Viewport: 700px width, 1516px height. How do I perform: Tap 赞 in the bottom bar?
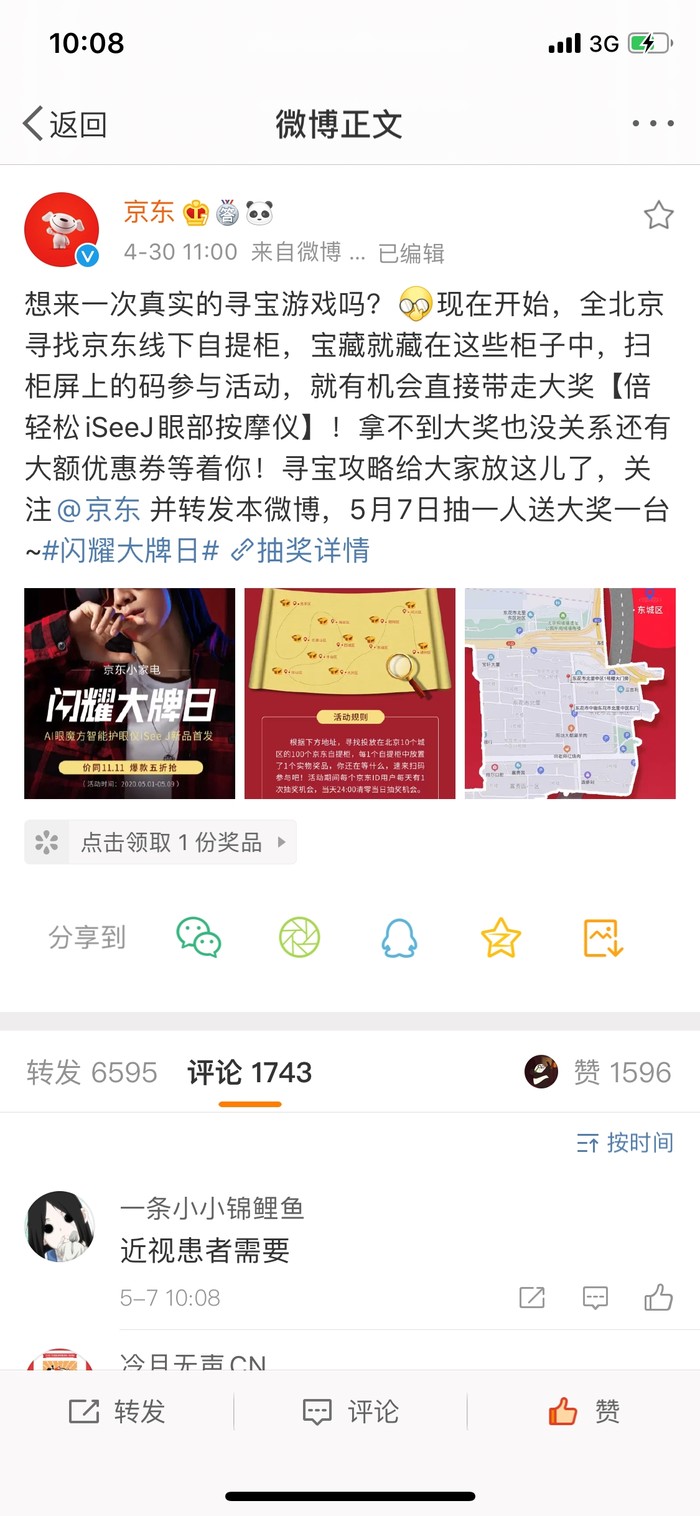click(x=584, y=1411)
